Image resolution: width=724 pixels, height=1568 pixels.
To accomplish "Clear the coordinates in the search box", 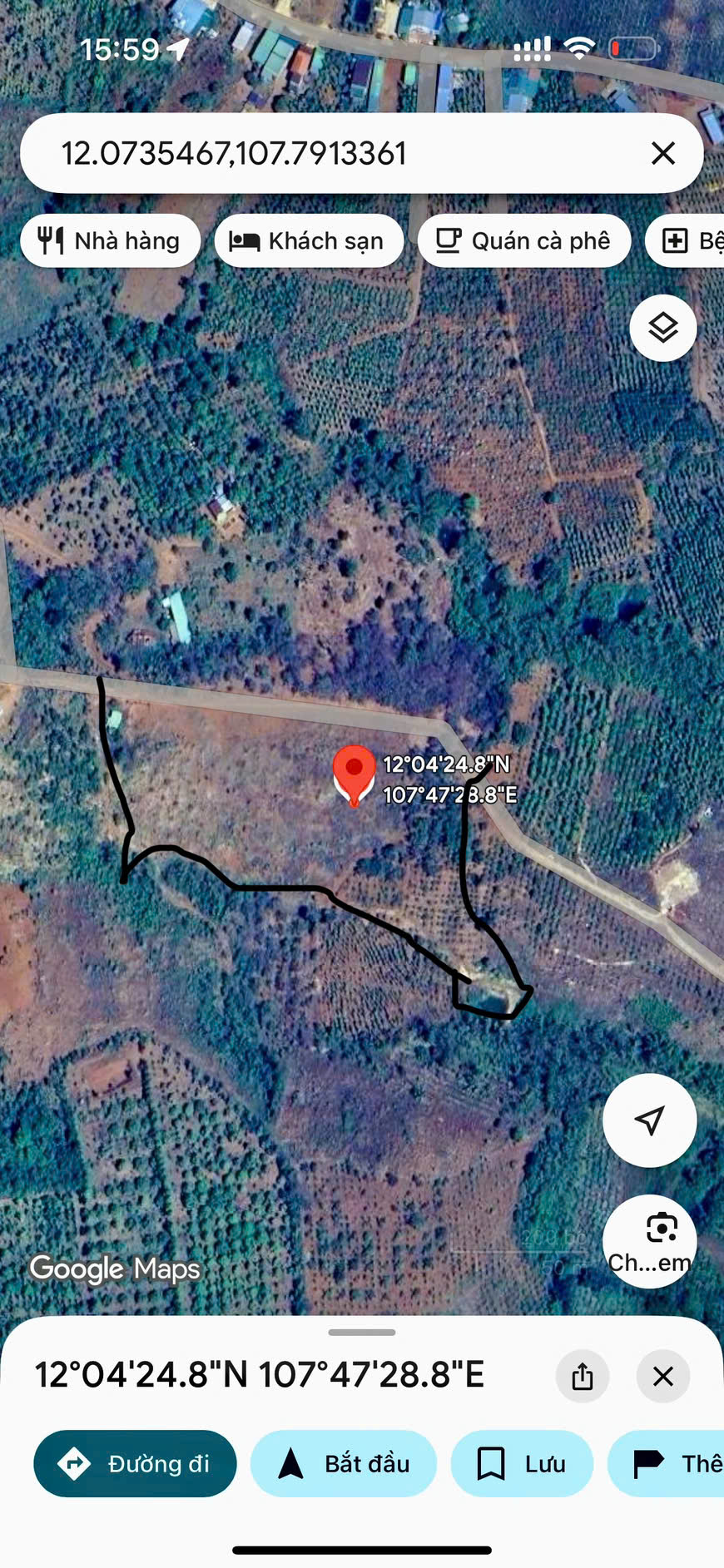I will click(x=663, y=153).
